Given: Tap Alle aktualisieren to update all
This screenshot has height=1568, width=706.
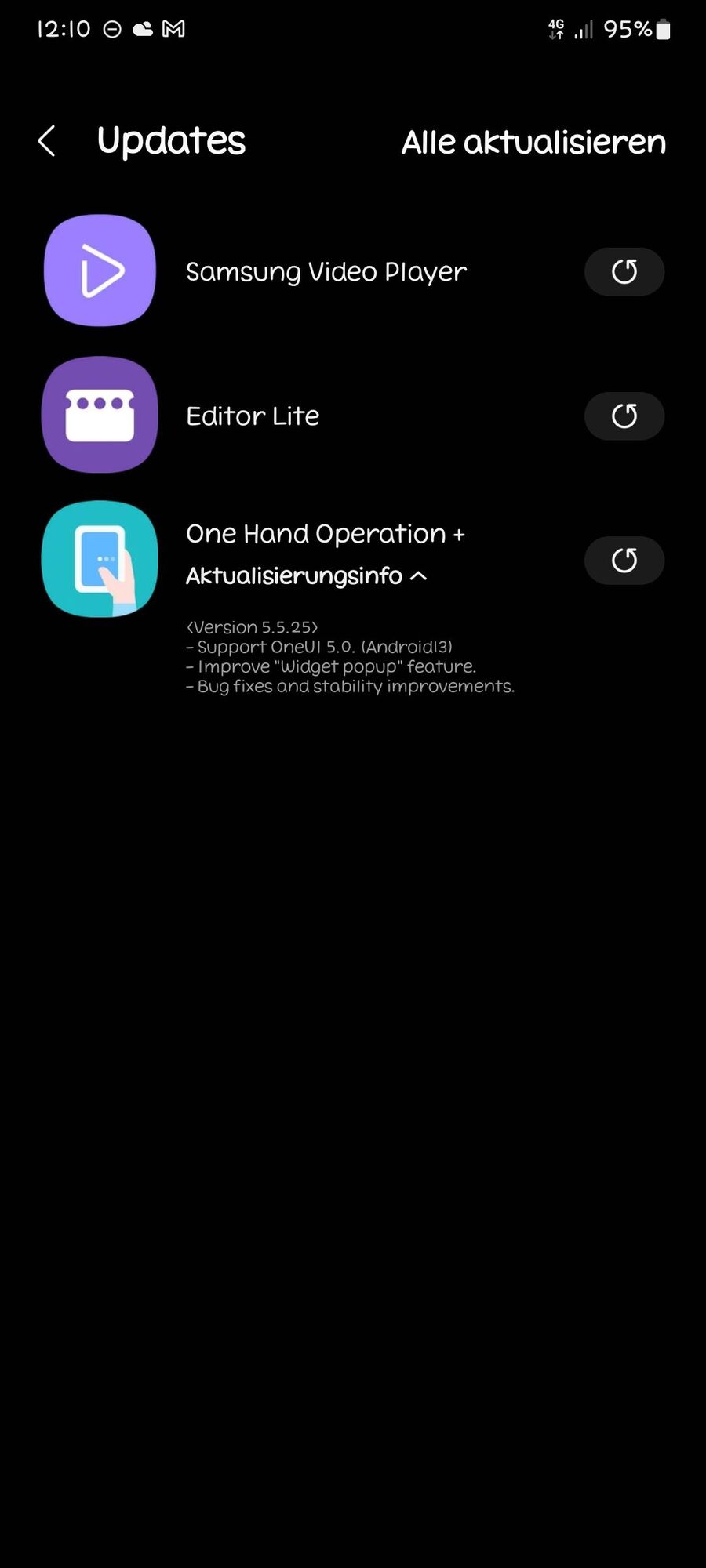Looking at the screenshot, I should point(533,143).
